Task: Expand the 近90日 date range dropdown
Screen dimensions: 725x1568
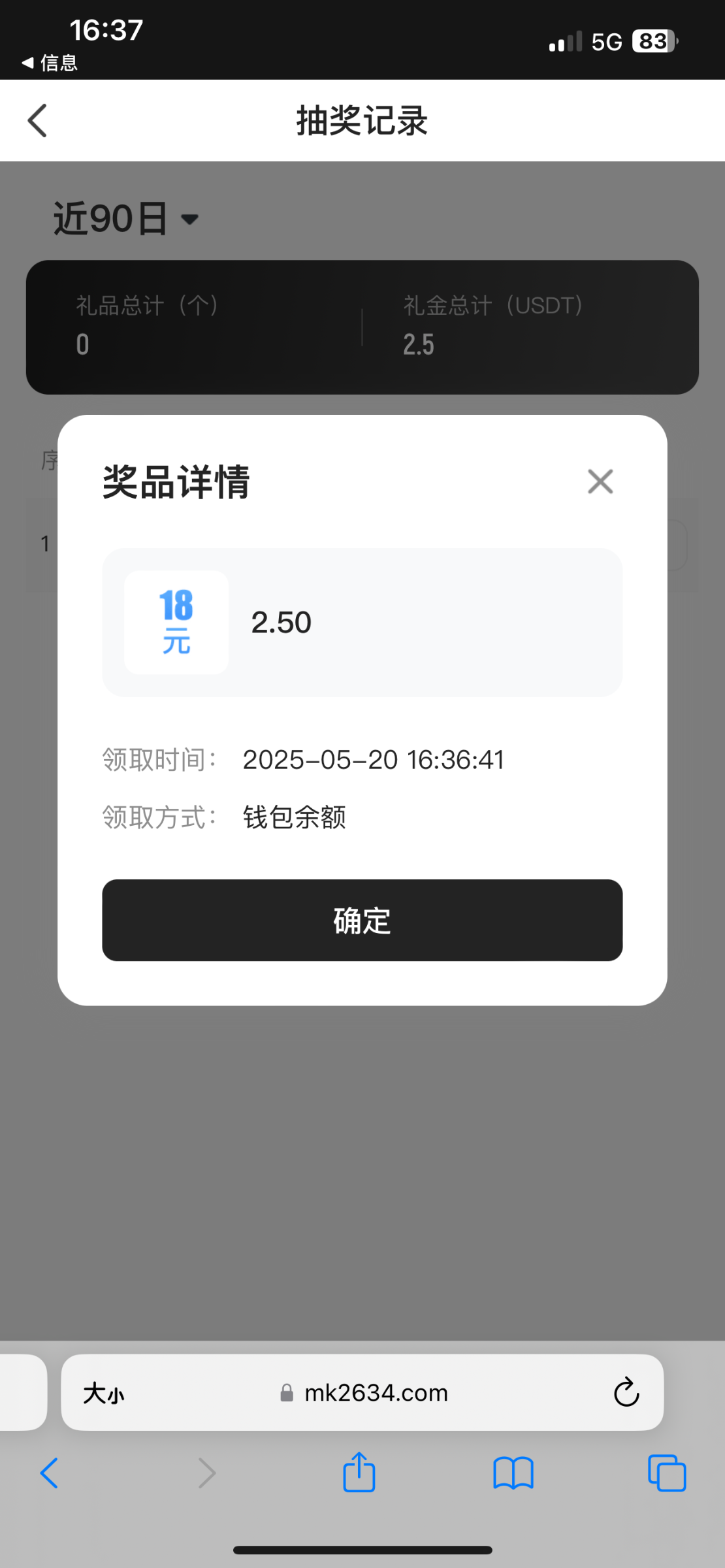Action: (x=125, y=218)
